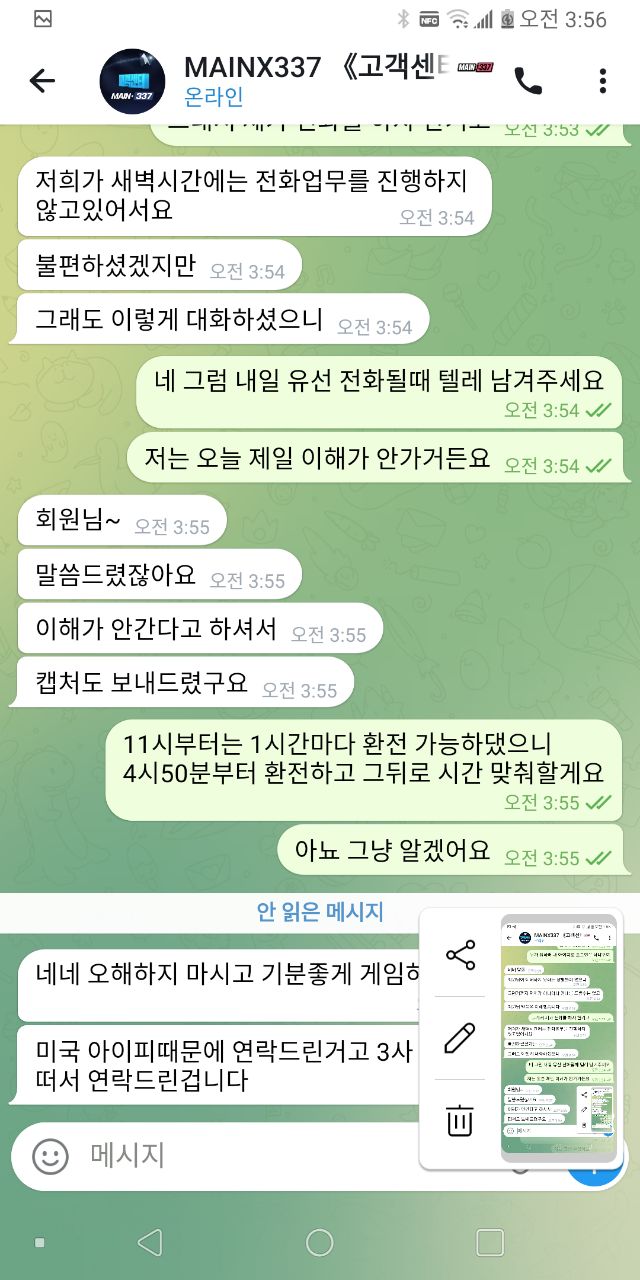Open the emoji picker
The width and height of the screenshot is (640, 1280).
[x=50, y=1156]
